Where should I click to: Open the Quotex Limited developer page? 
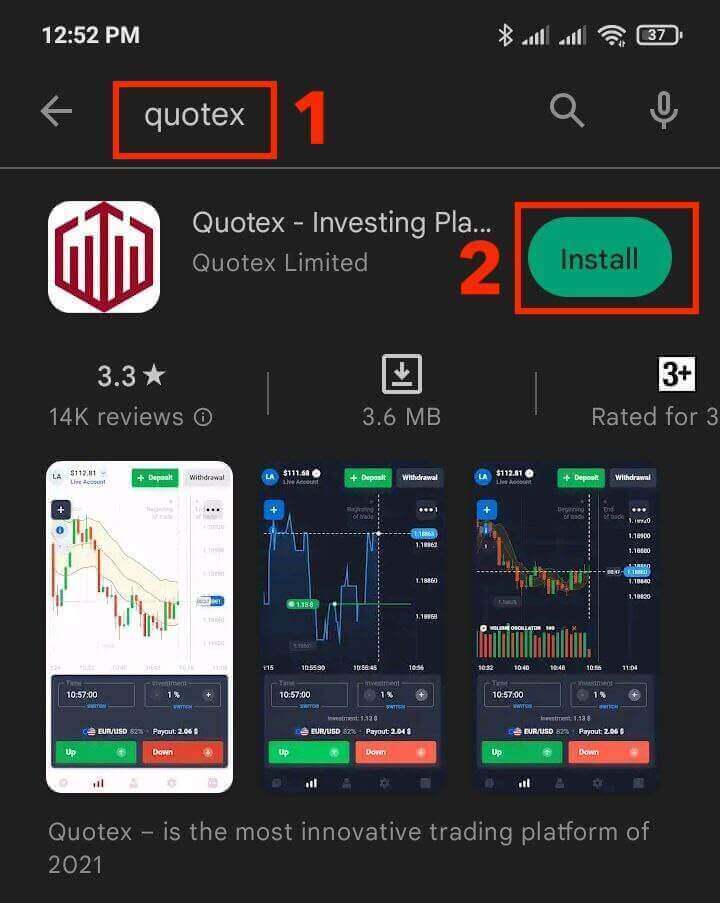tap(281, 263)
